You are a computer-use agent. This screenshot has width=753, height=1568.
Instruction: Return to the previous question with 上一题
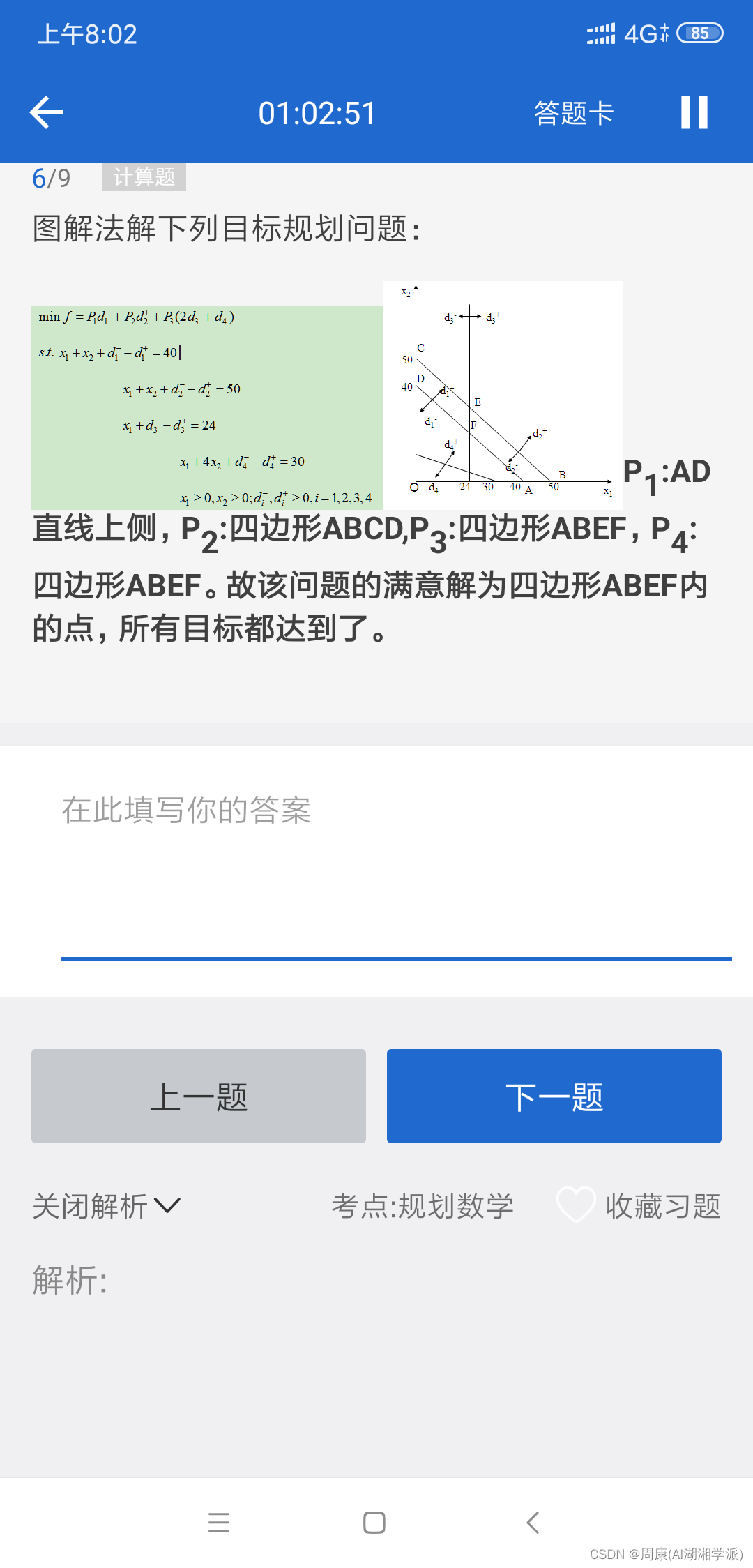pos(198,1095)
